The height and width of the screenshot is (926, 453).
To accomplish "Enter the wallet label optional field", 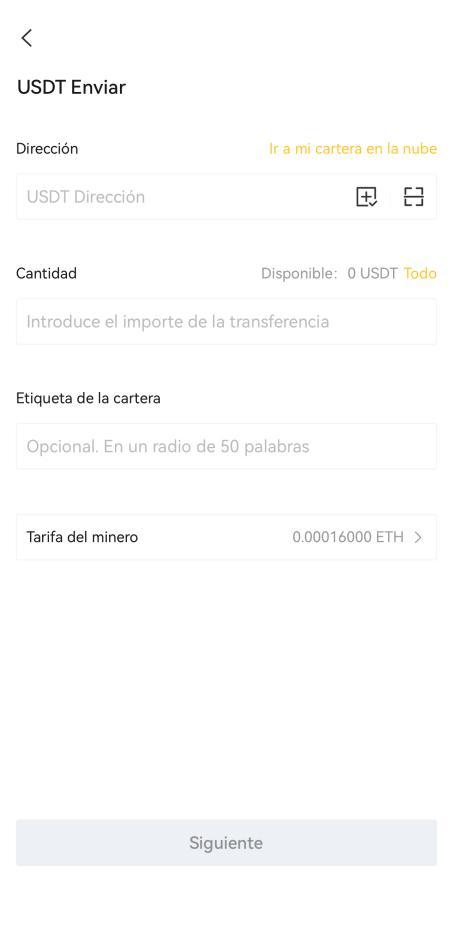I will click(226, 446).
